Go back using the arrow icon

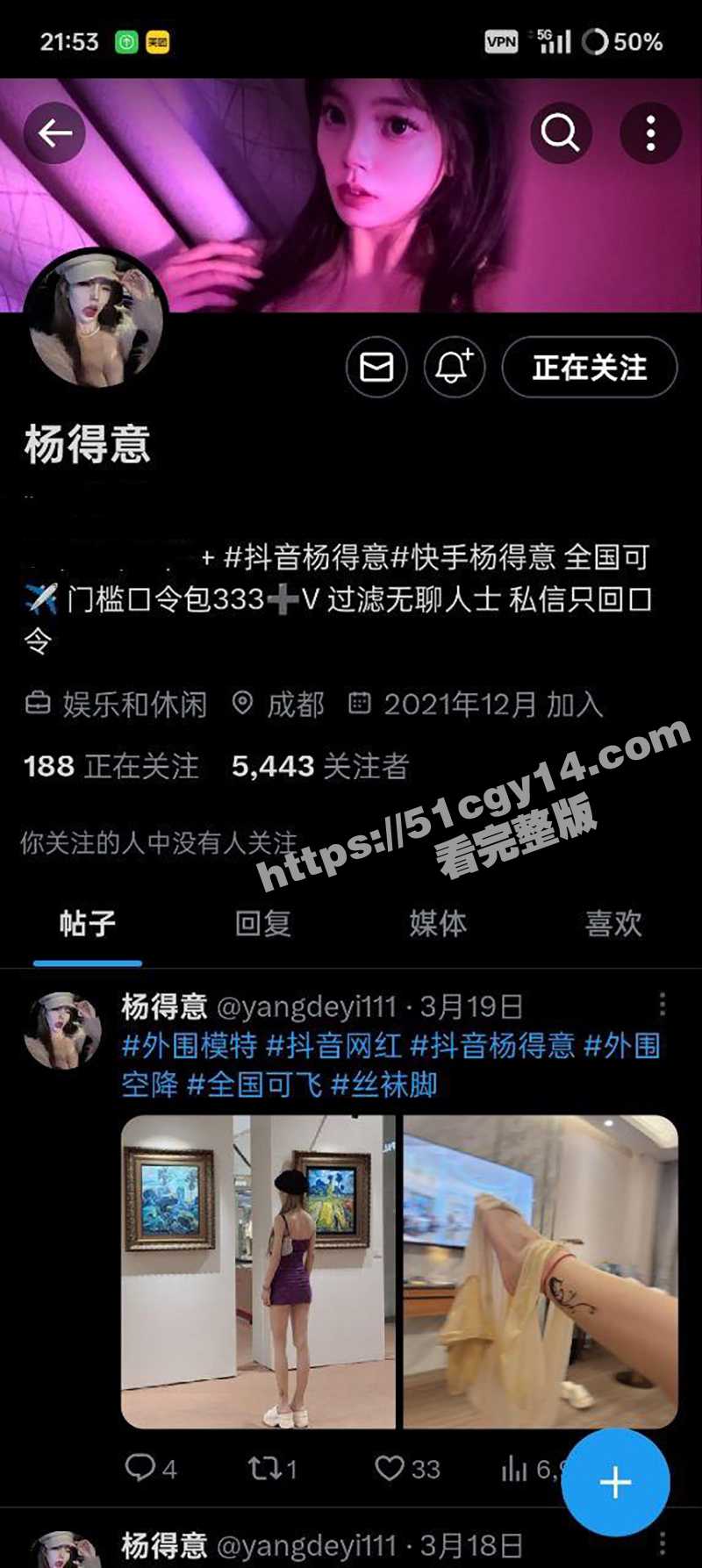click(54, 133)
